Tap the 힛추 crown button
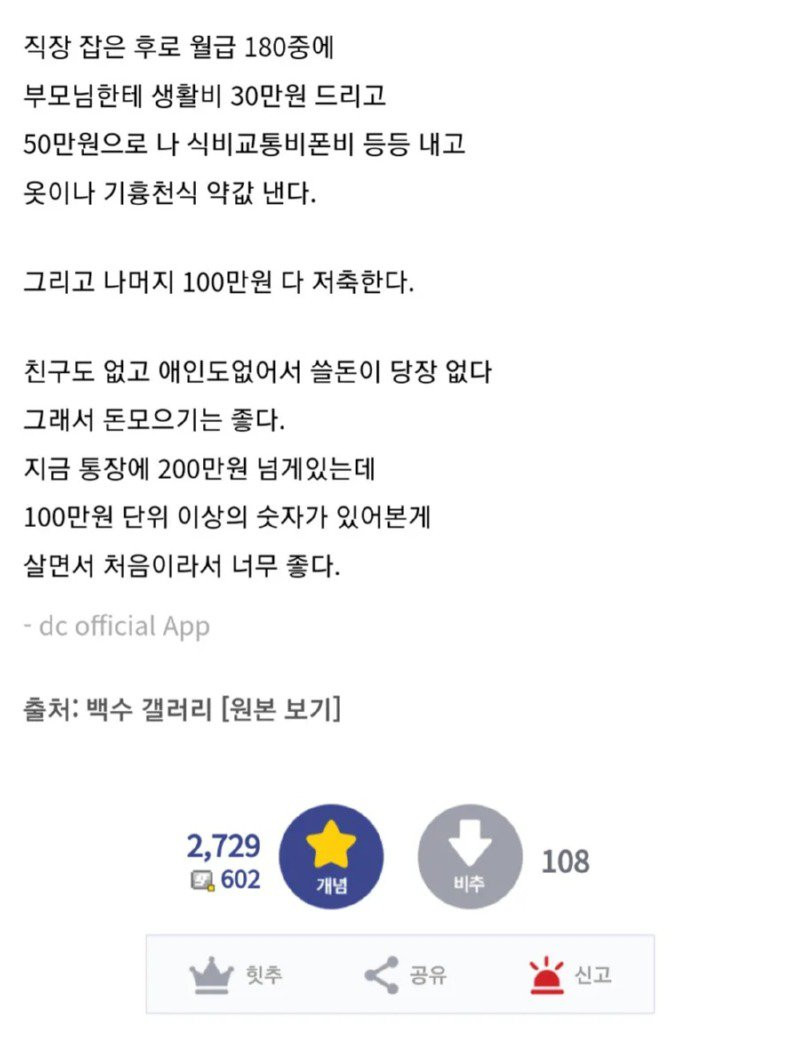Image resolution: width=800 pixels, height=1038 pixels. coord(235,975)
